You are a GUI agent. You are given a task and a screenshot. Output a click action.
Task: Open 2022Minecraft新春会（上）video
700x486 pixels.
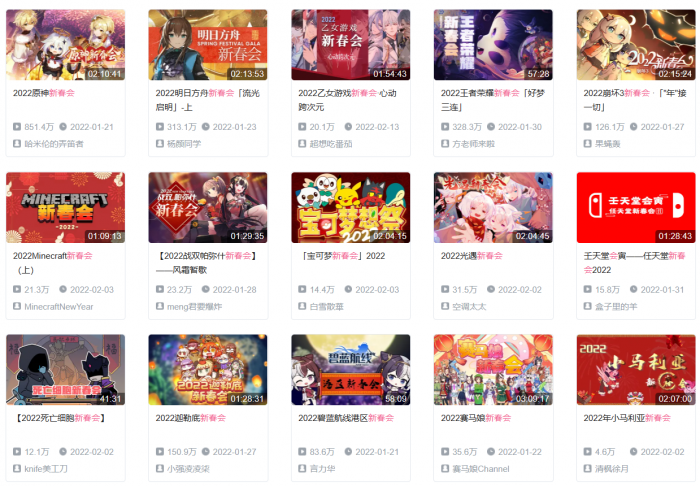[x=65, y=207]
